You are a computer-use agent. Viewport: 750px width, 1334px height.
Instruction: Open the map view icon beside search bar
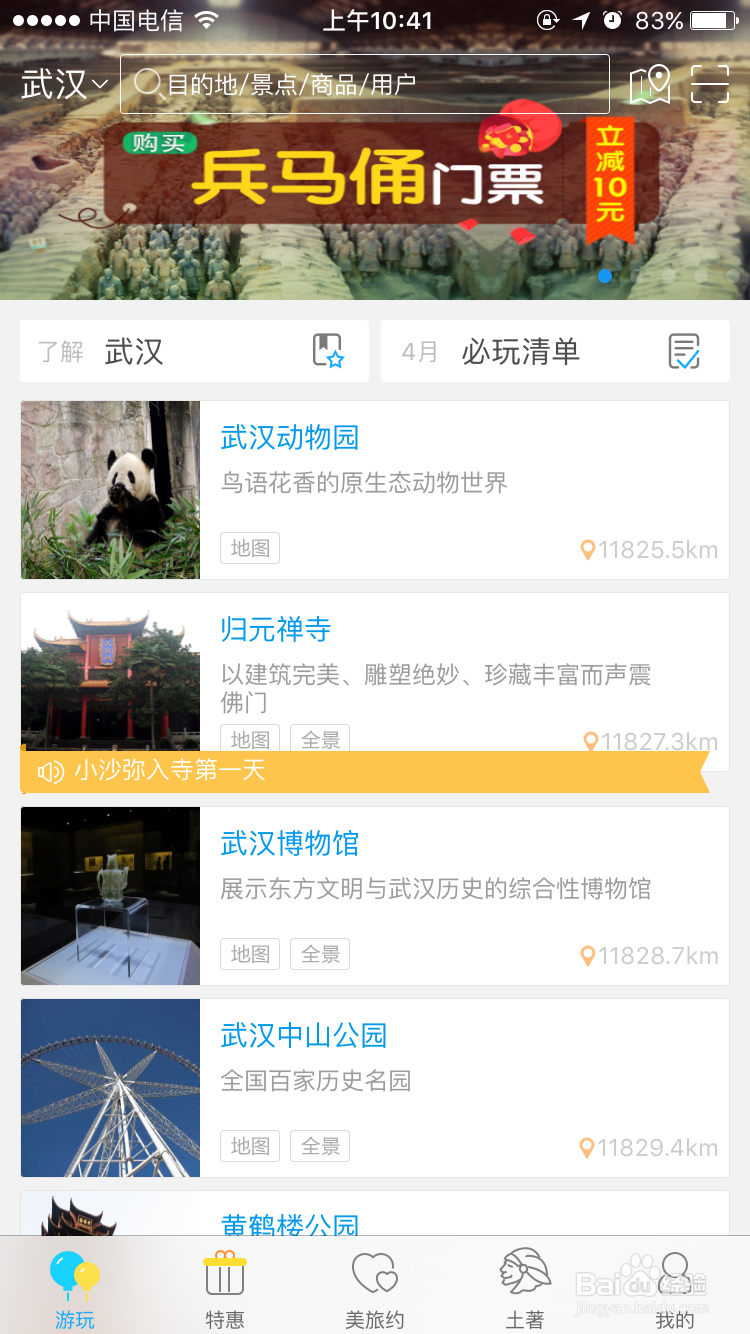click(x=651, y=84)
